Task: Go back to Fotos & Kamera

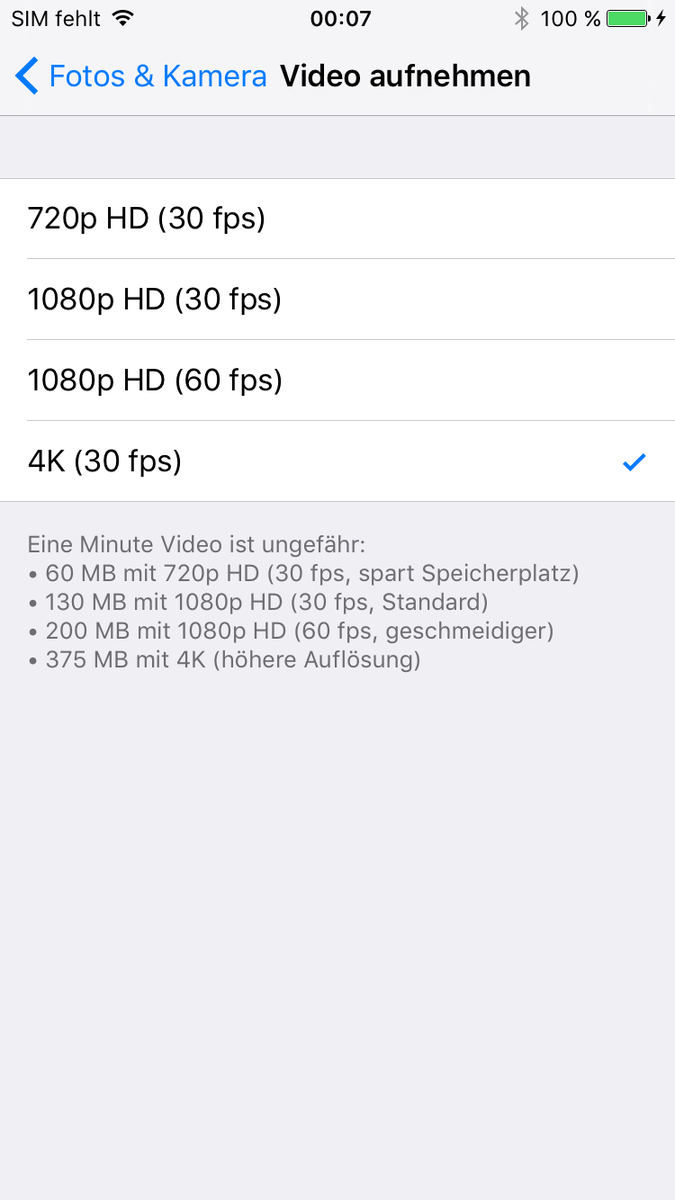Action: [140, 76]
